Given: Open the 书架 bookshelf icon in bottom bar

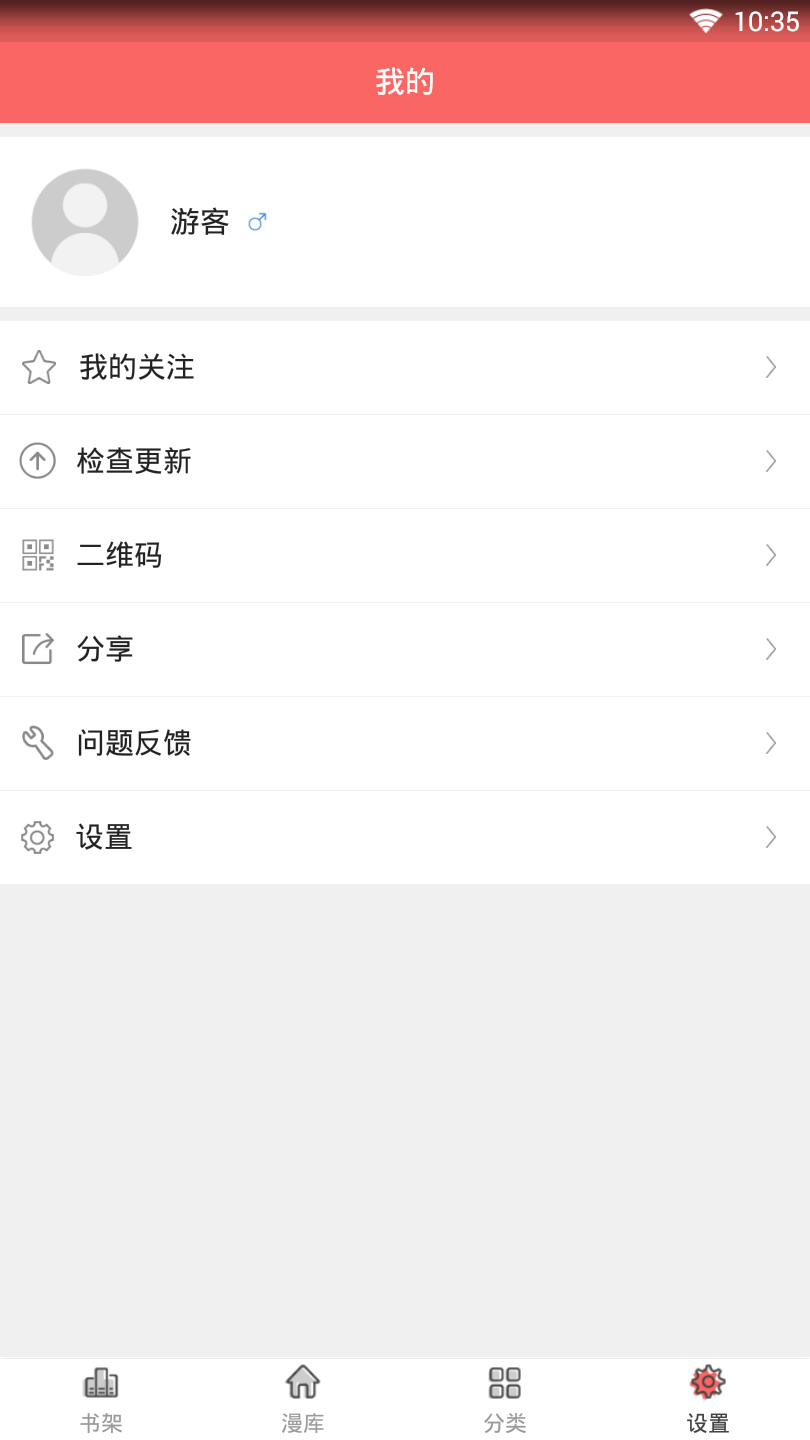Looking at the screenshot, I should (101, 1384).
